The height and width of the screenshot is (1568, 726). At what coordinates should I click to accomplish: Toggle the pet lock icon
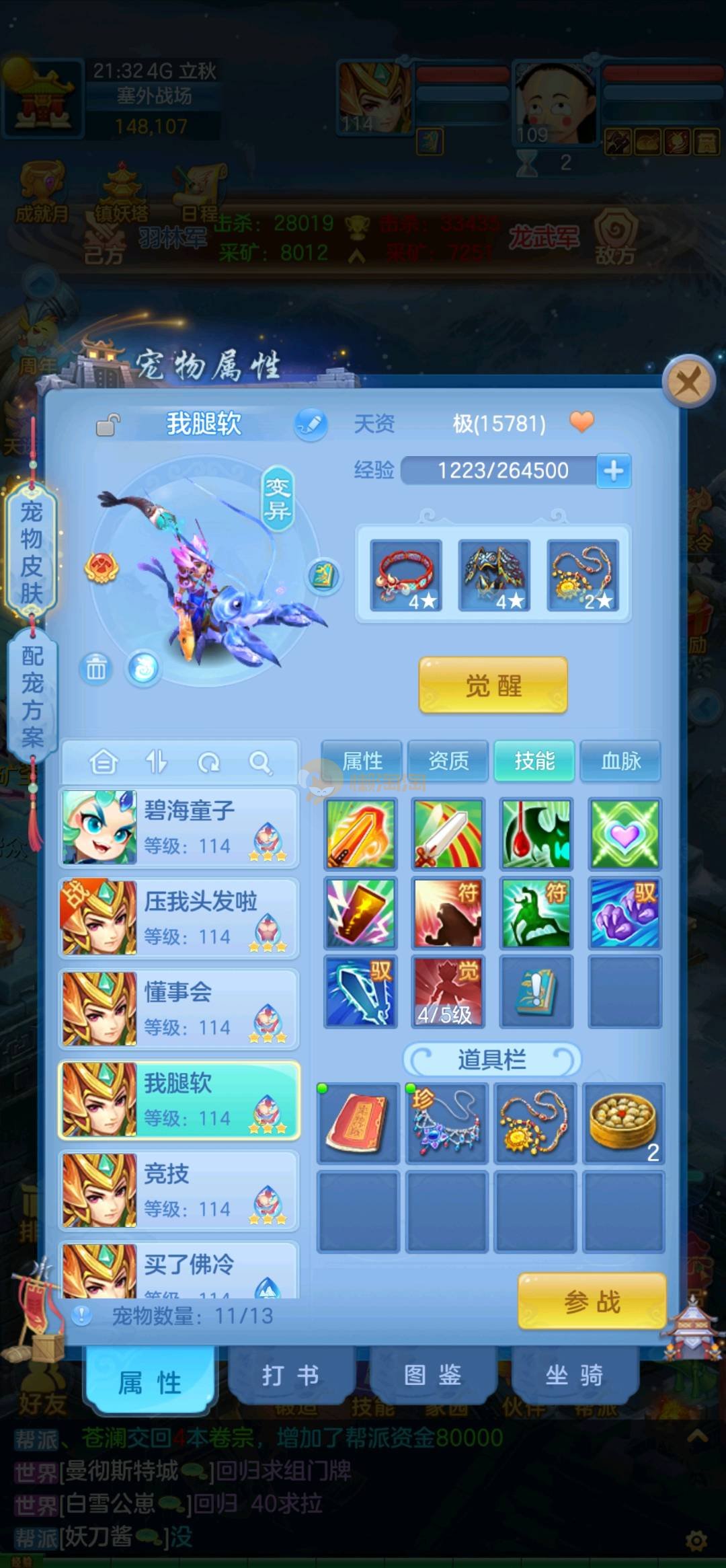coord(108,424)
